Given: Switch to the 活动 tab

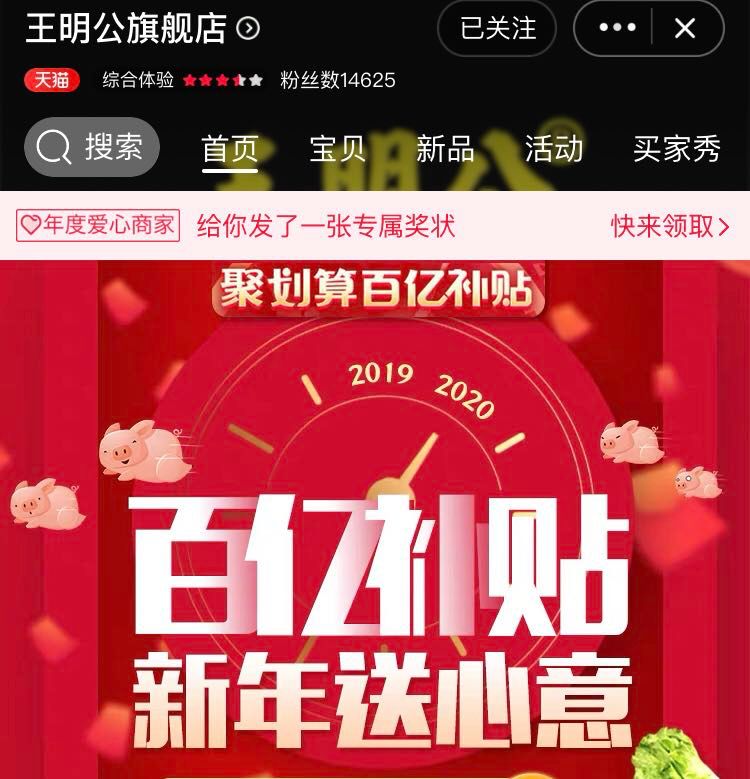Looking at the screenshot, I should click(553, 149).
